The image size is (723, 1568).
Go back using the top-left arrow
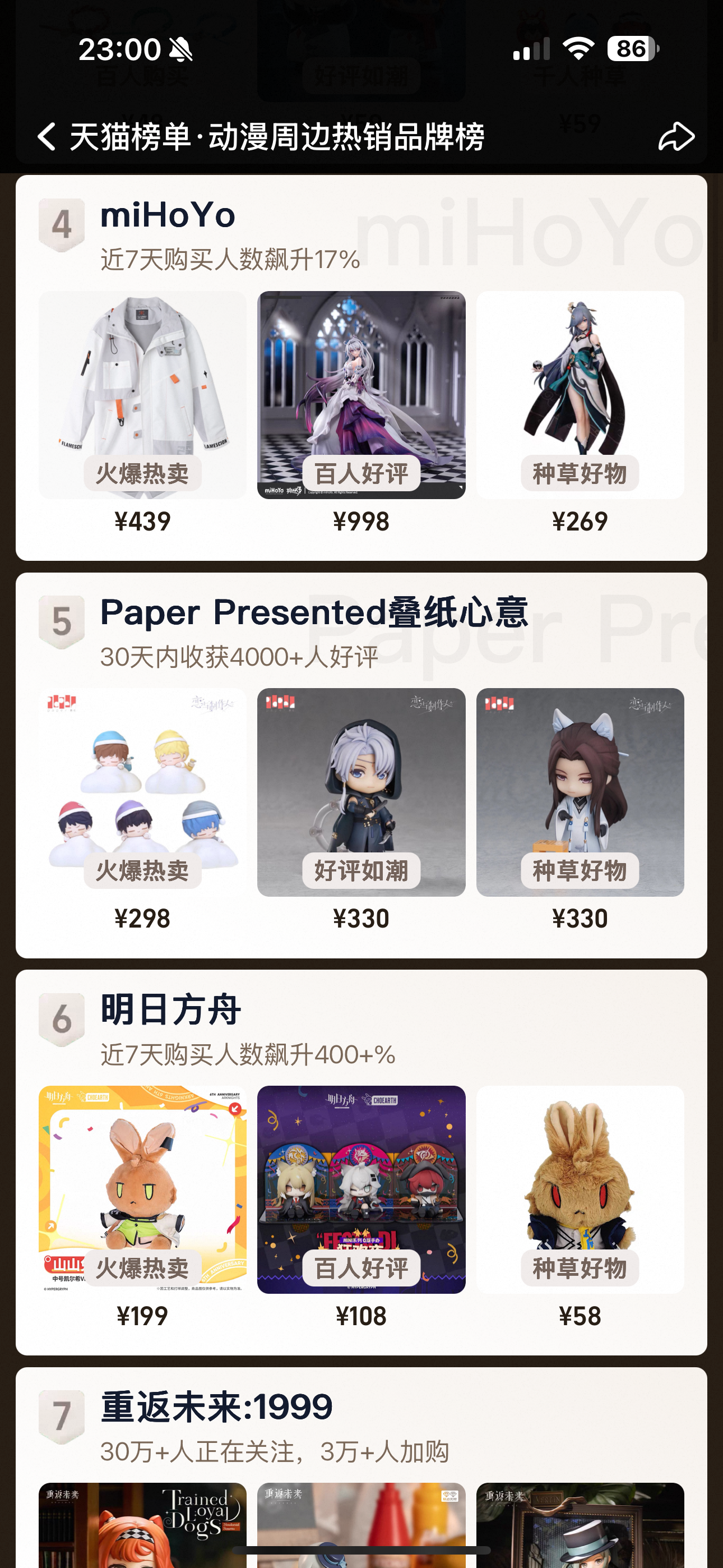coord(47,136)
